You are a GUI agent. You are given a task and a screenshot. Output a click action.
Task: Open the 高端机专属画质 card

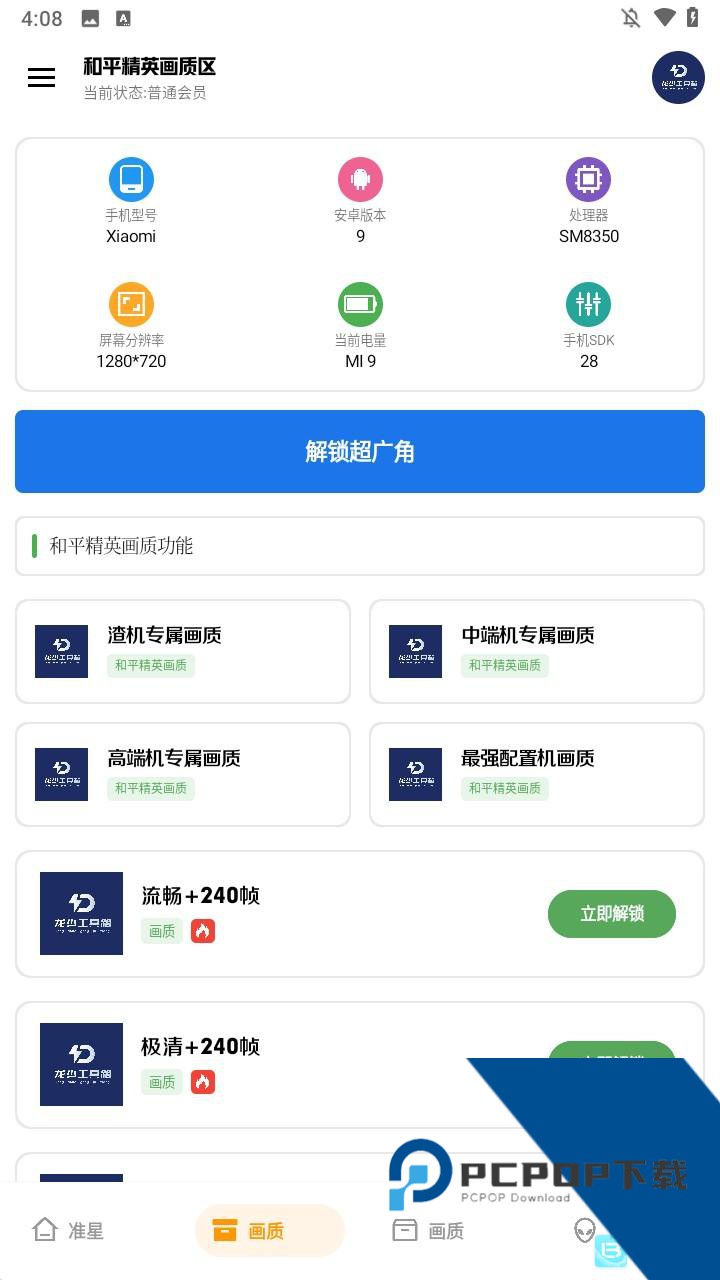pyautogui.click(x=183, y=774)
